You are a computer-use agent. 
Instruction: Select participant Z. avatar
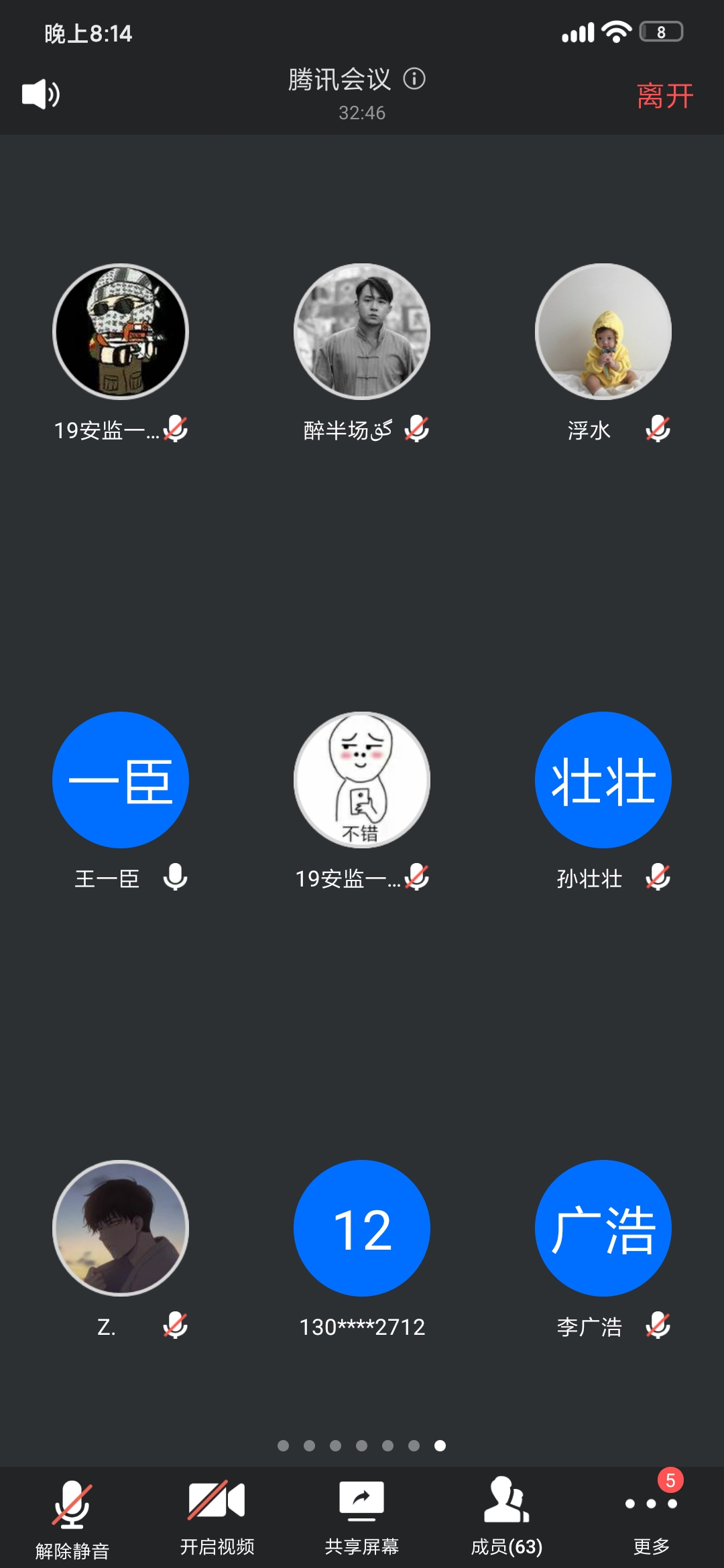coord(121,1228)
